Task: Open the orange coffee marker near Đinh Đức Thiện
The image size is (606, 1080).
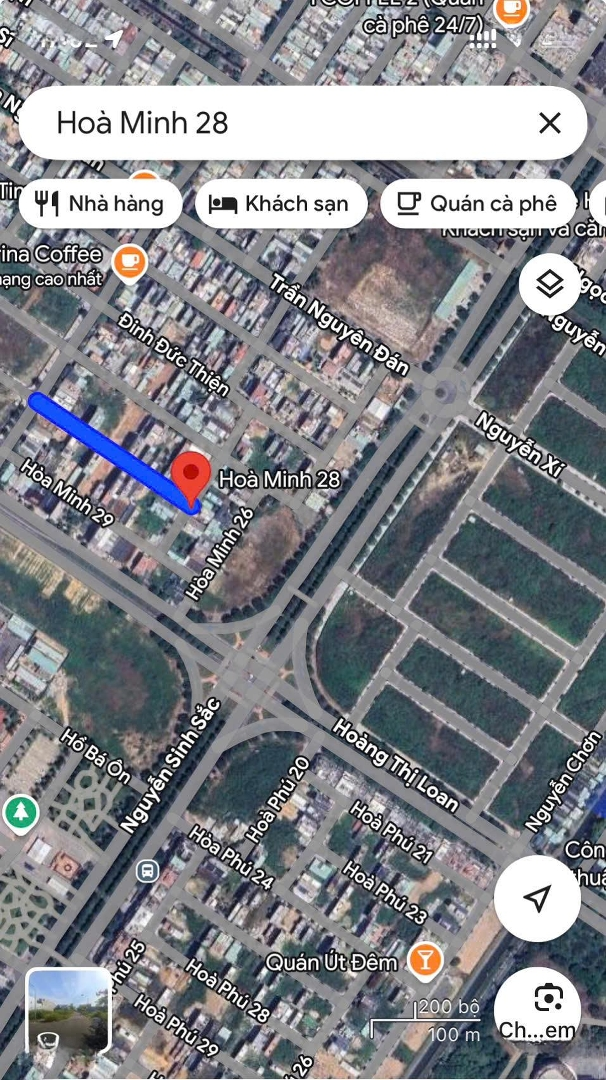Action: (129, 262)
